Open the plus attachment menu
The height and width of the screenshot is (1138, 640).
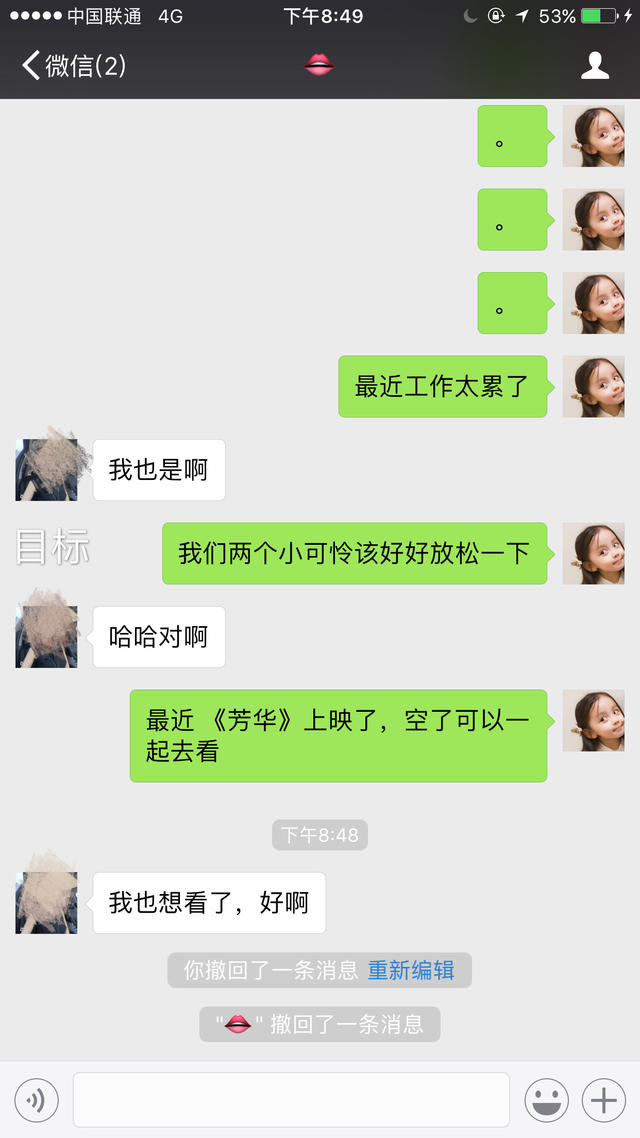click(x=604, y=1100)
